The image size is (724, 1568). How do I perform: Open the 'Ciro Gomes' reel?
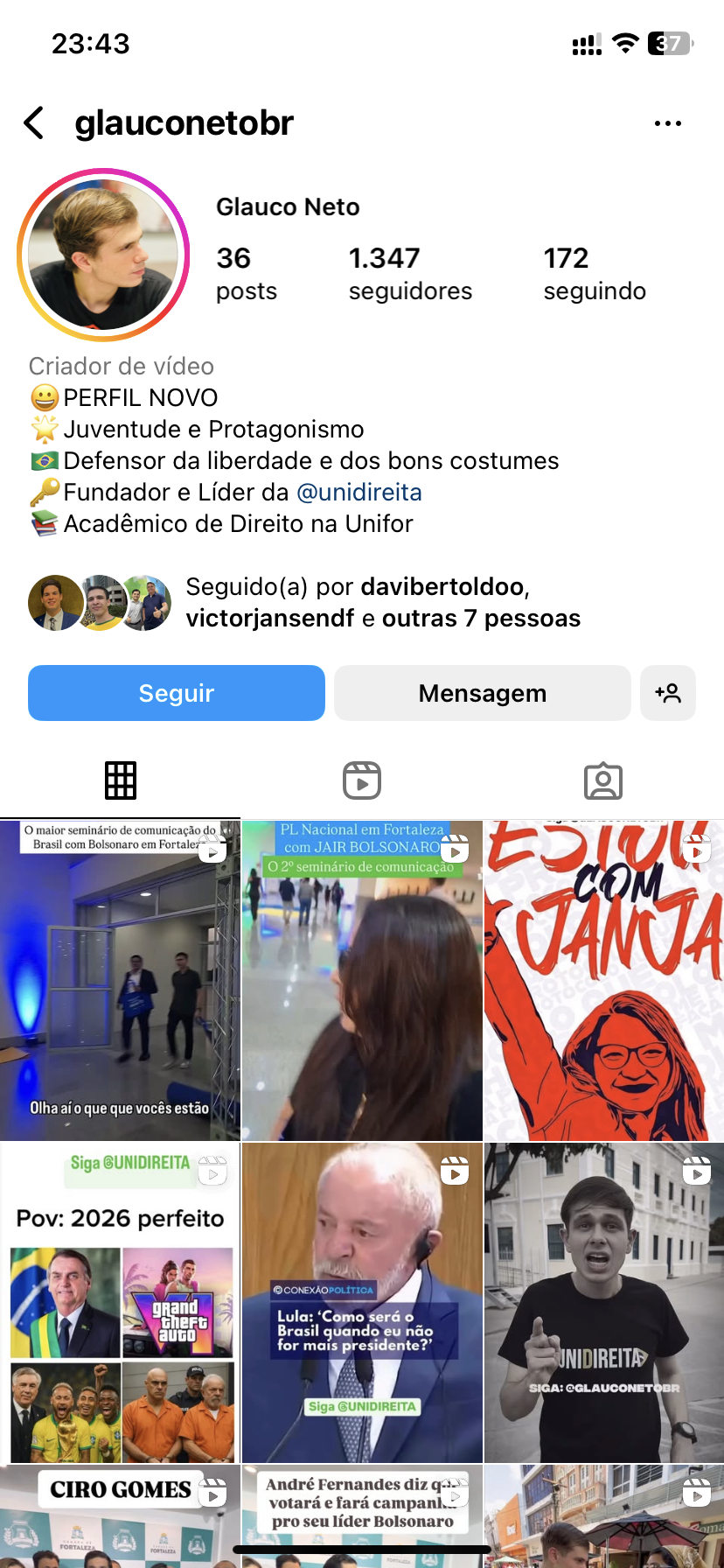(120, 1518)
